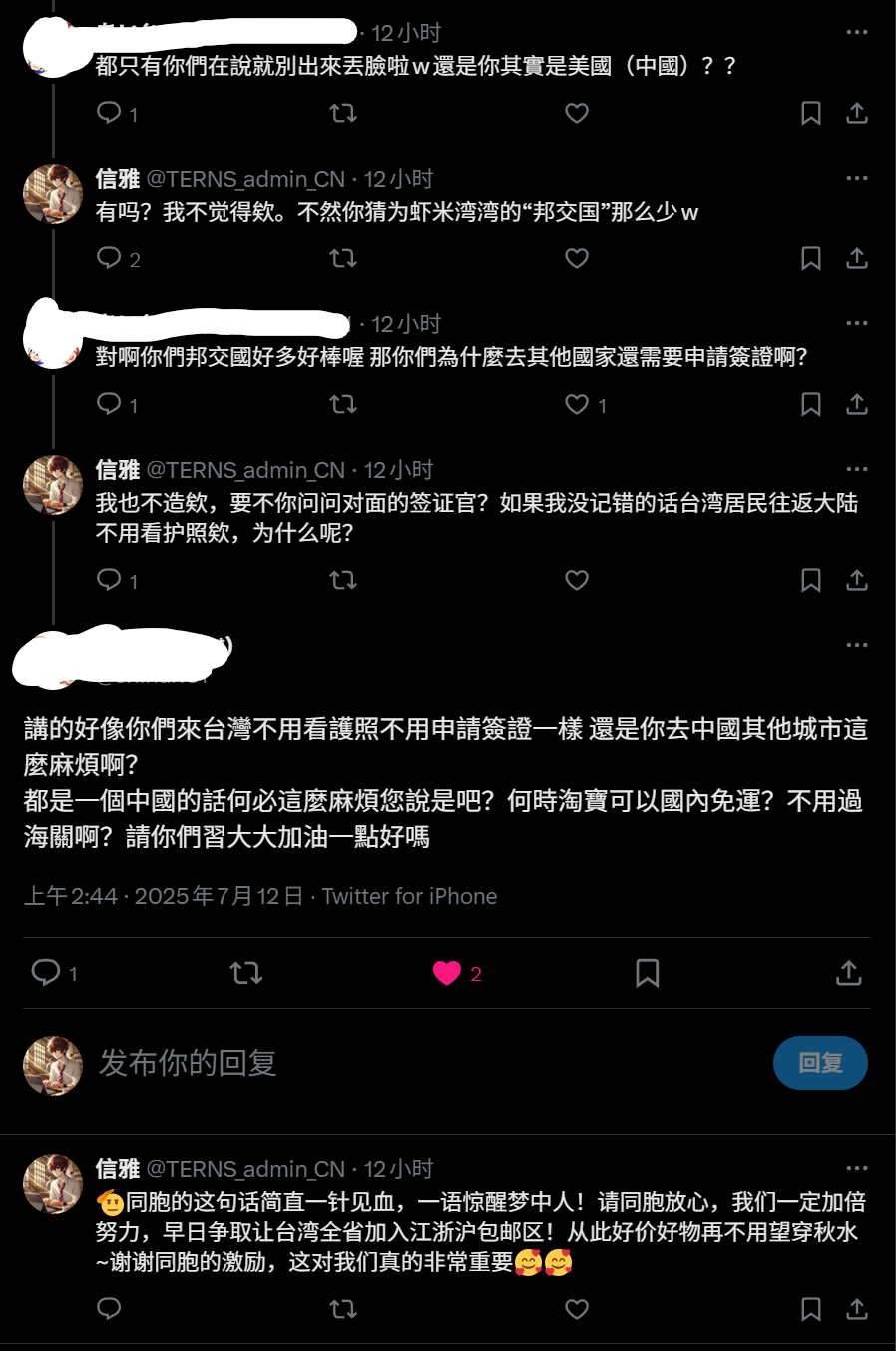Retweet the main tweet posted at 上午2:44
Viewport: 896px width, 1351px height.
tap(246, 973)
